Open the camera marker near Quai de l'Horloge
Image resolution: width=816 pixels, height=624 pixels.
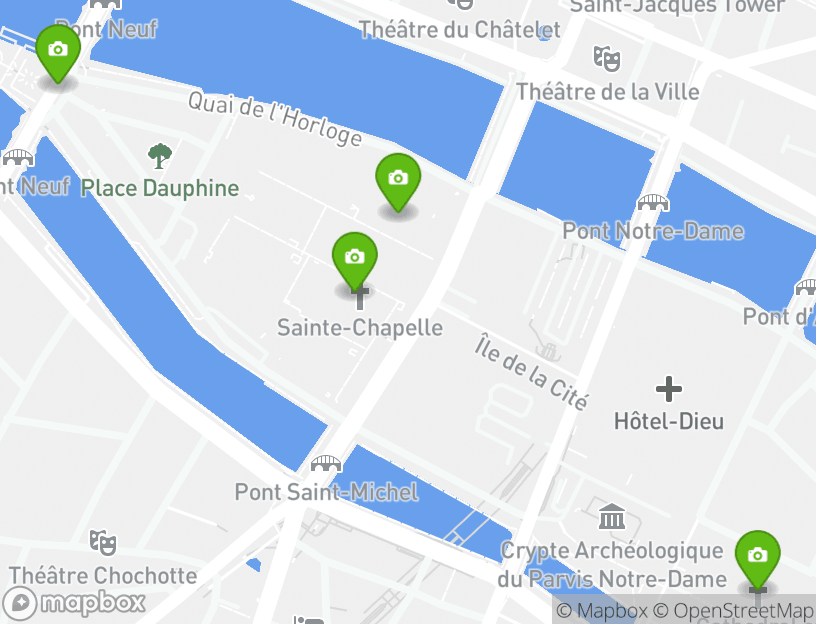398,179
